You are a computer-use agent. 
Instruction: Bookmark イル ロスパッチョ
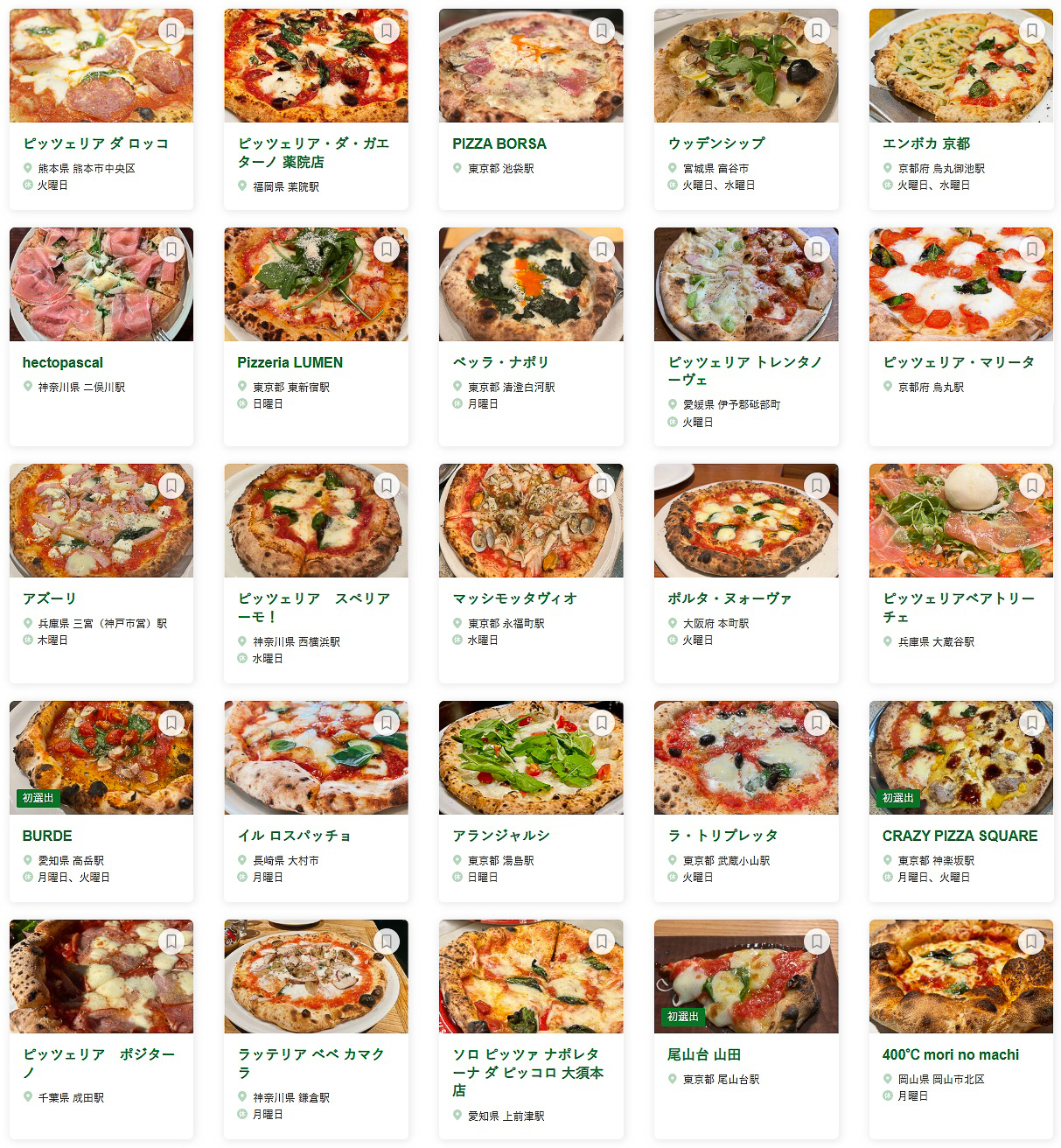coord(386,723)
